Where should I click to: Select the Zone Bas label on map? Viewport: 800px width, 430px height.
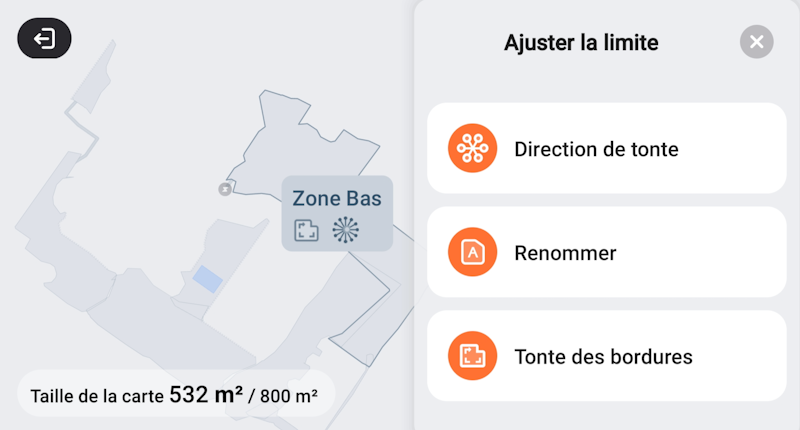coord(336,199)
